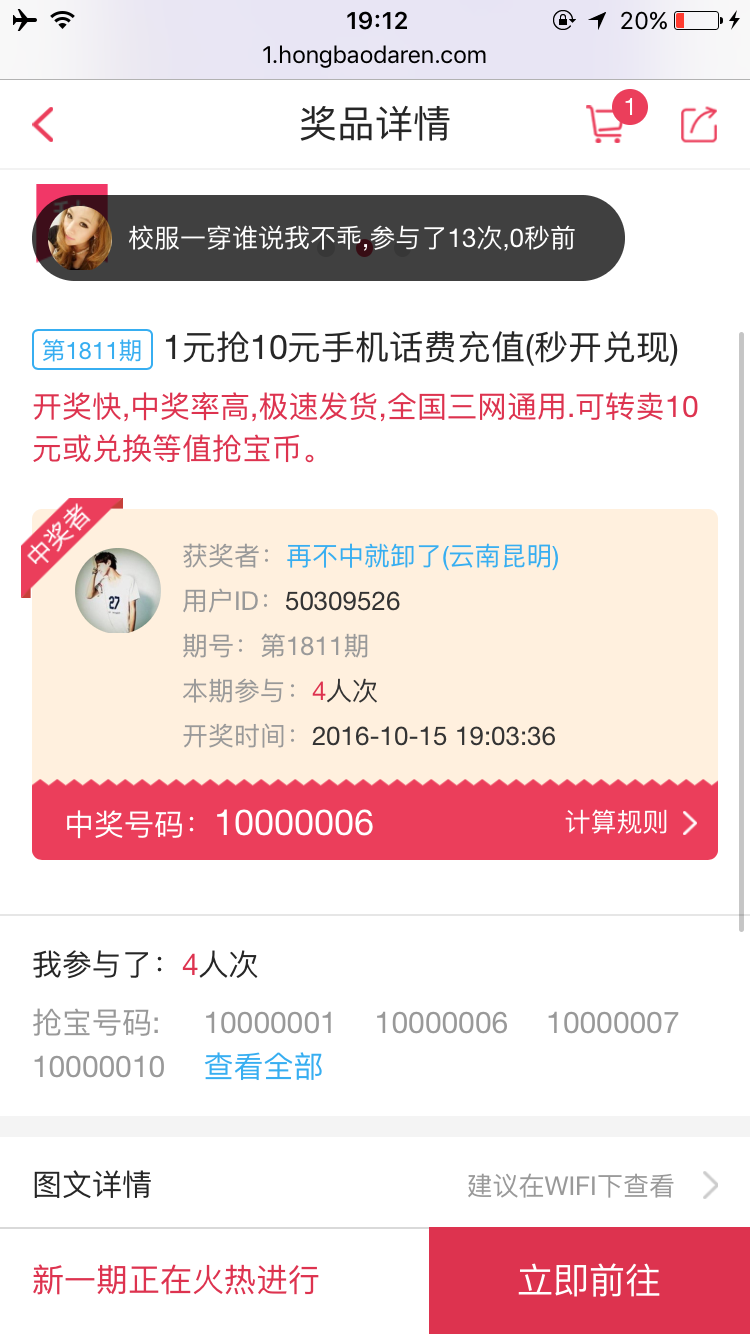The width and height of the screenshot is (750, 1334).
Task: Go back using the red arrow
Action: point(42,125)
